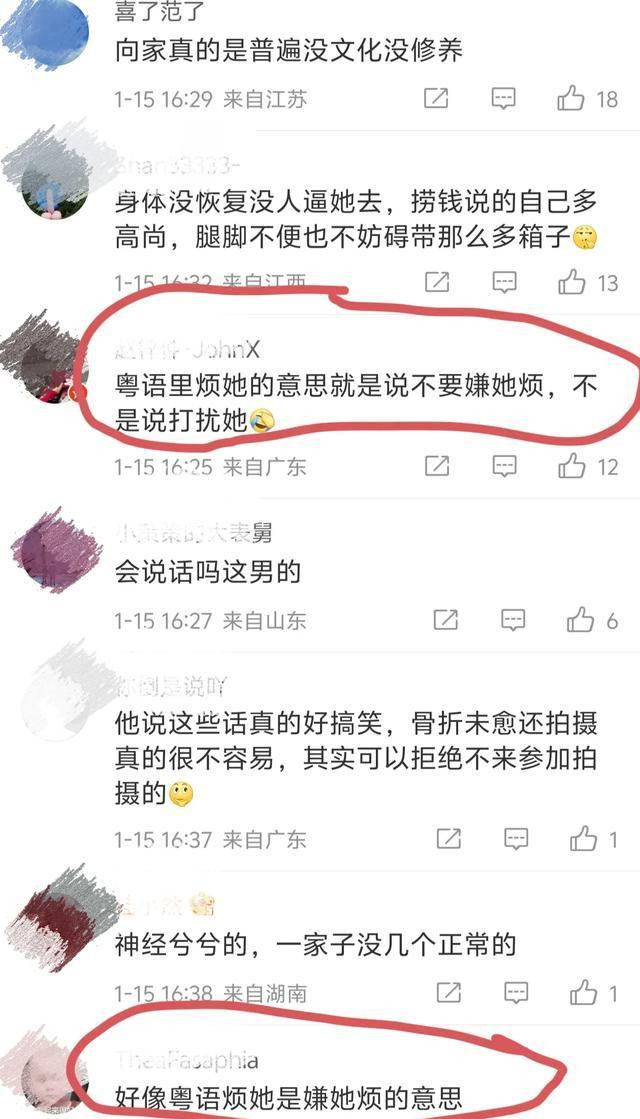Reply to the 1-15 16:25 comment from 广东
Screen dimensions: 640x1119
[504, 467]
